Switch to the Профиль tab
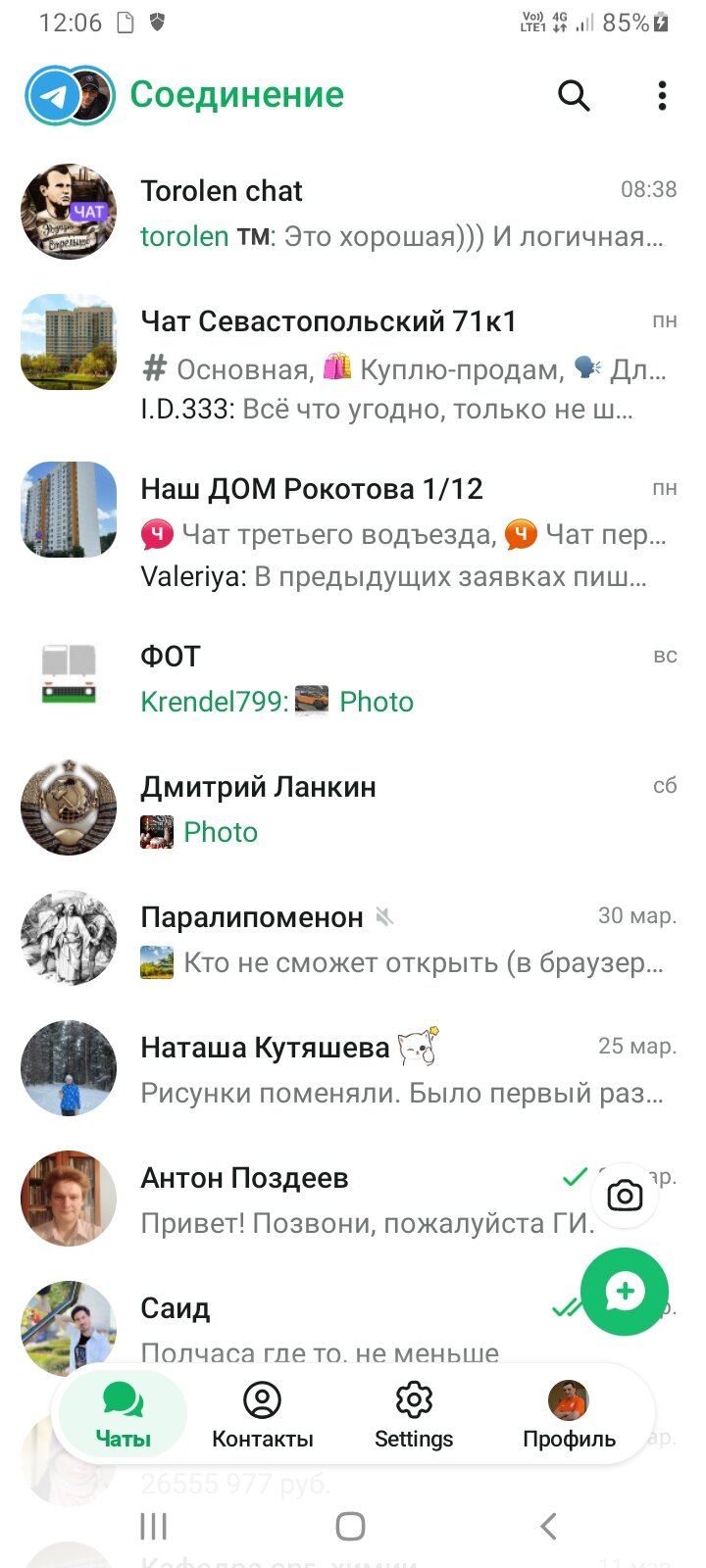This screenshot has width=706, height=1568. point(569,1415)
